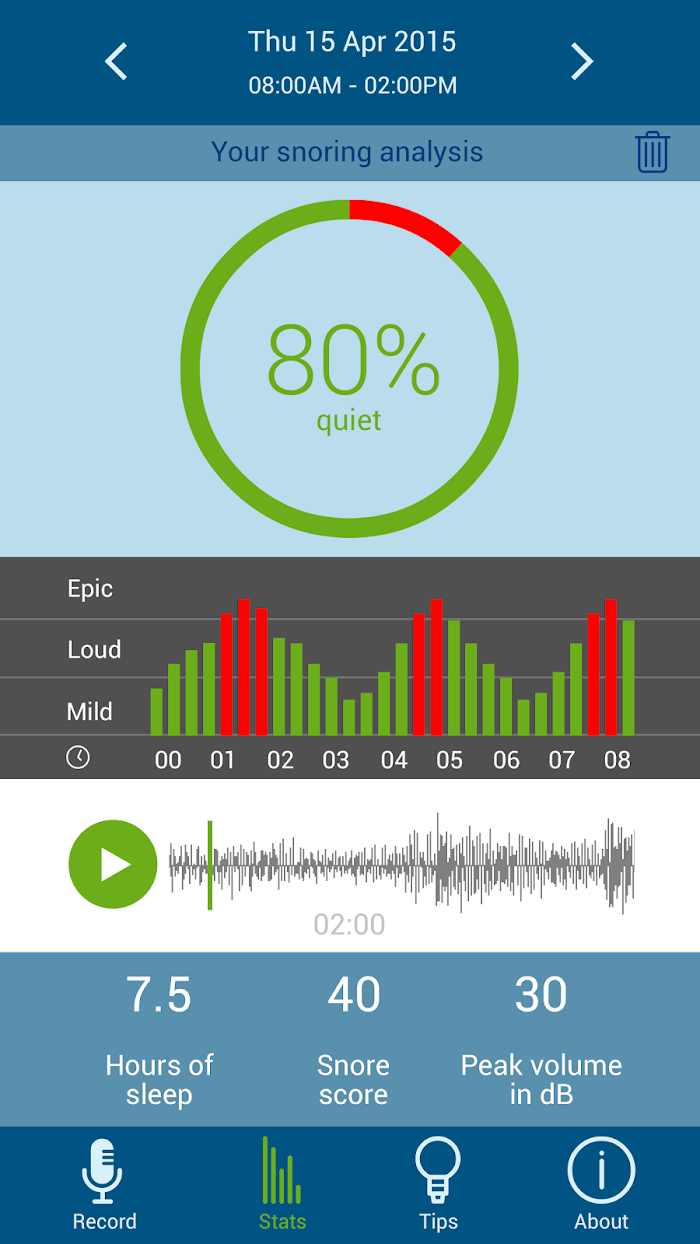Open the About tab
Screen dimensions: 700x1244
601,1186
